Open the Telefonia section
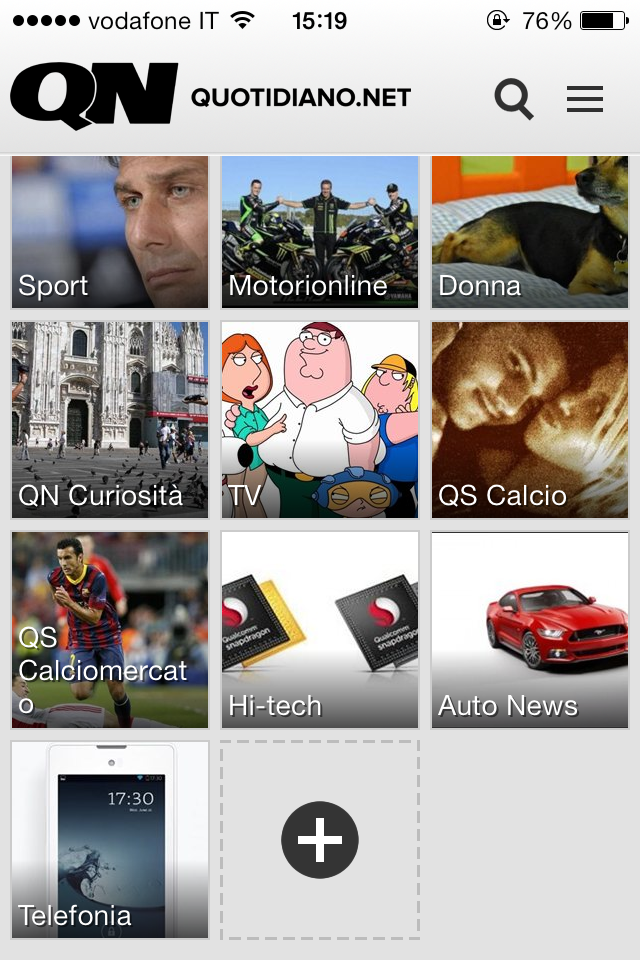 pyautogui.click(x=110, y=839)
